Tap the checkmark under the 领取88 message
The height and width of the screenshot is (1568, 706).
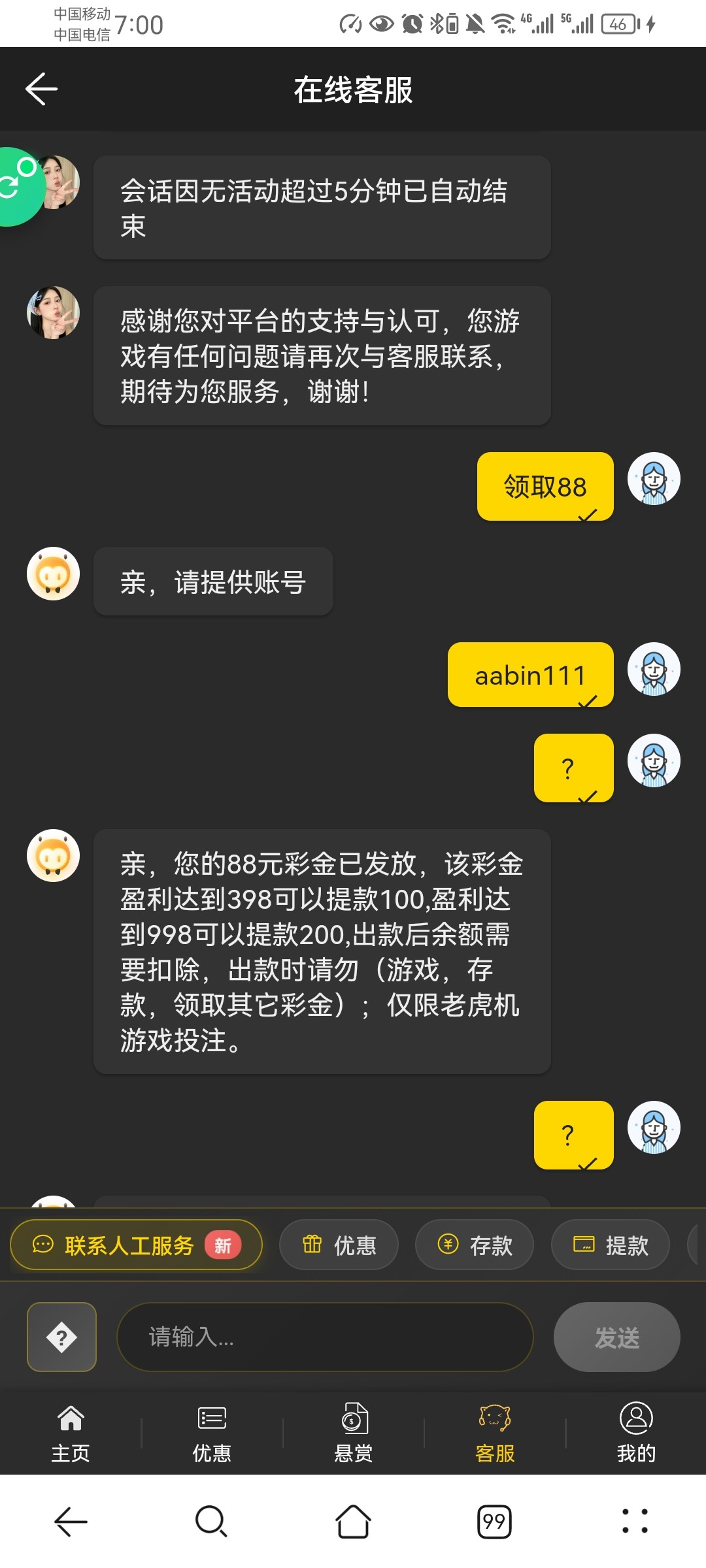click(588, 514)
